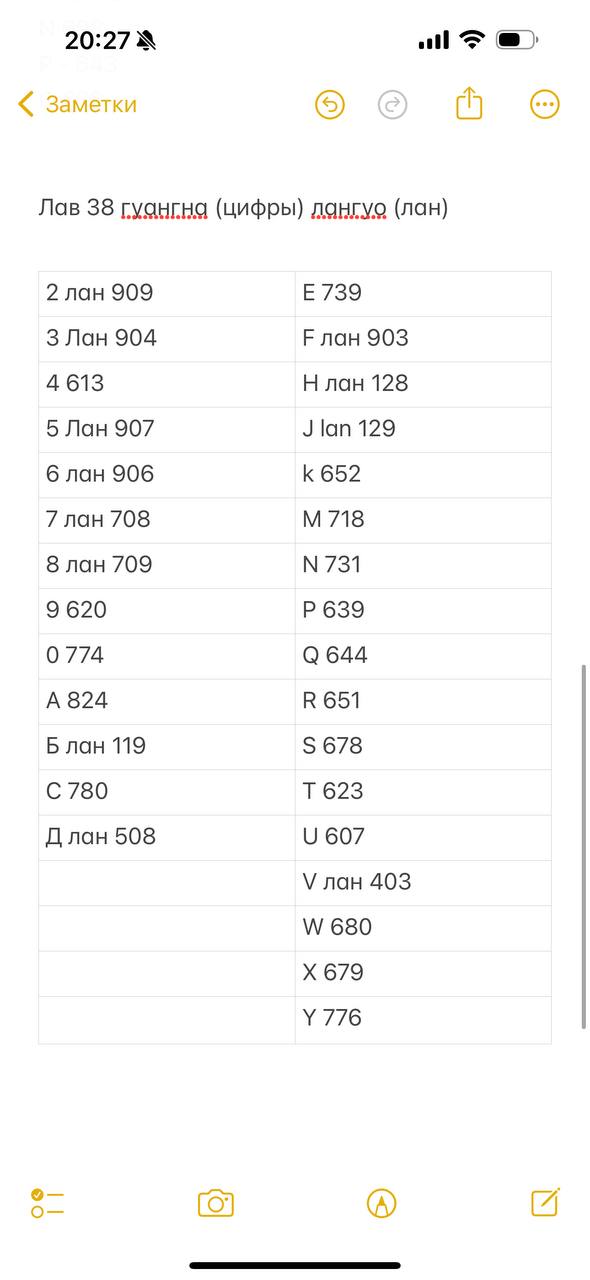Viewport: 590px width, 1280px height.
Task: Undo the last edit
Action: 330,104
